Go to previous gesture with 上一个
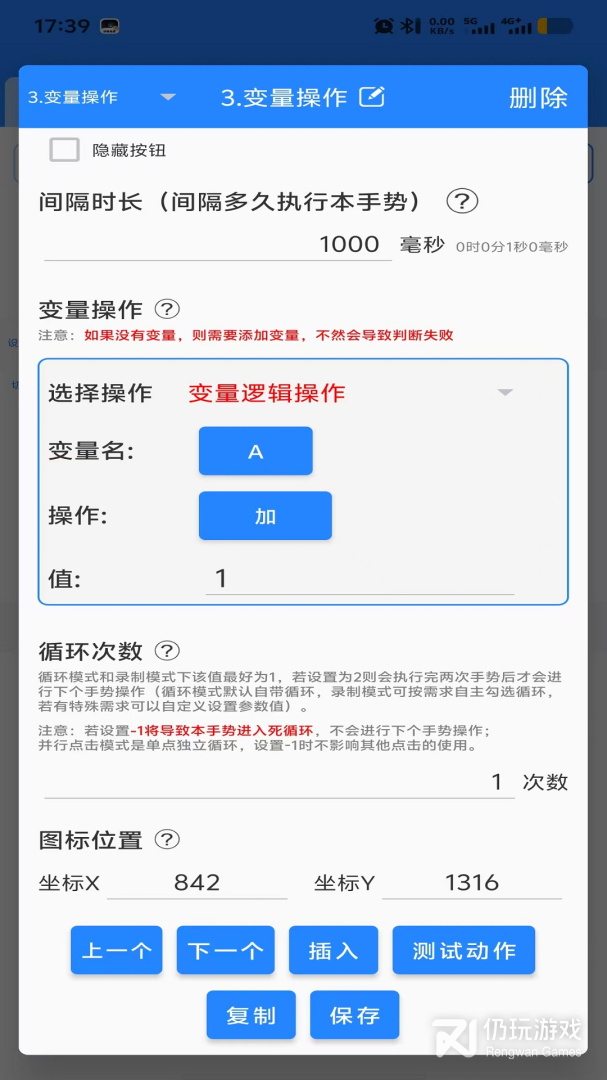 click(116, 951)
